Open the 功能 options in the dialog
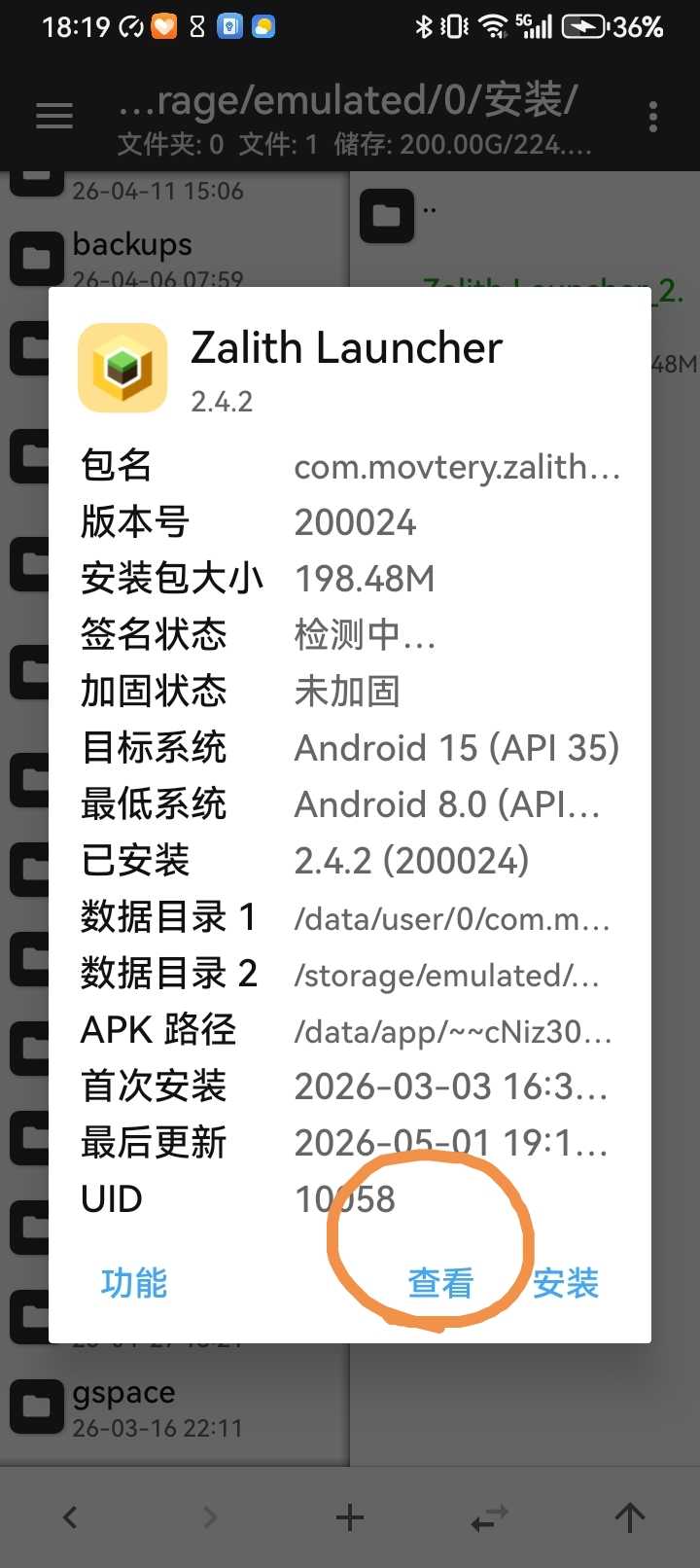This screenshot has width=700, height=1568. [134, 1283]
